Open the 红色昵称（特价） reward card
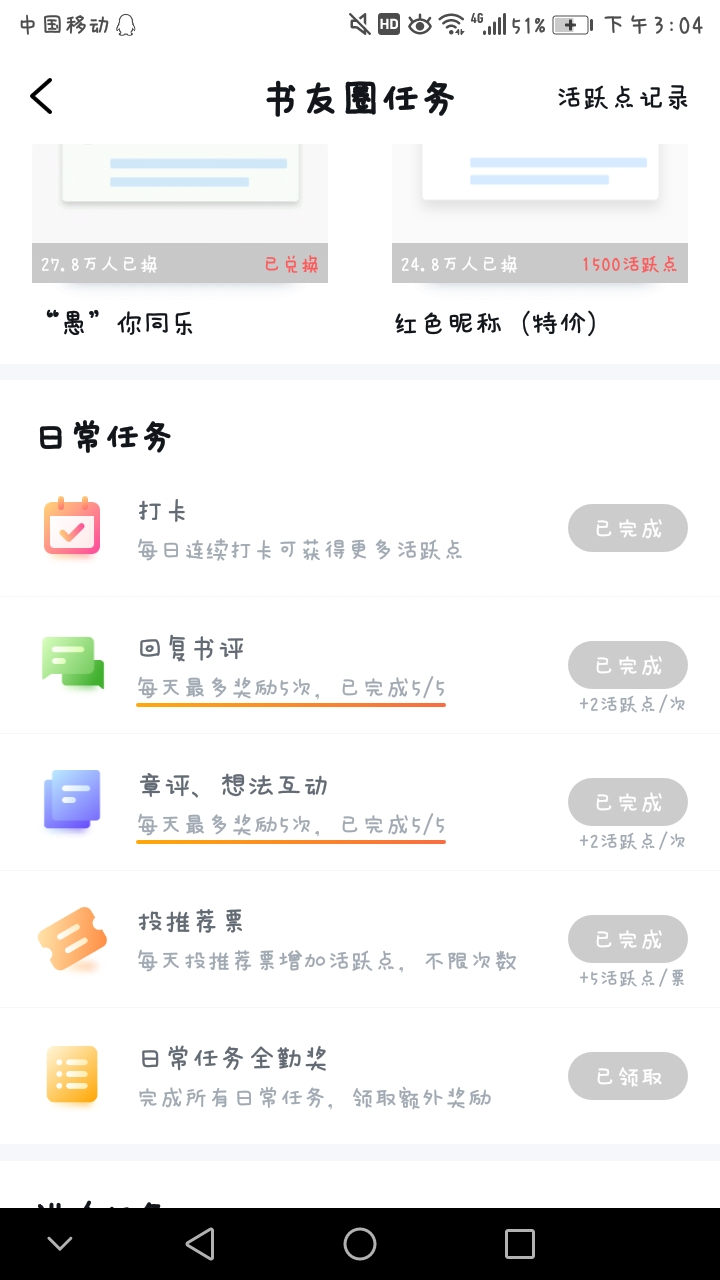This screenshot has height=1280, width=720. coord(540,241)
